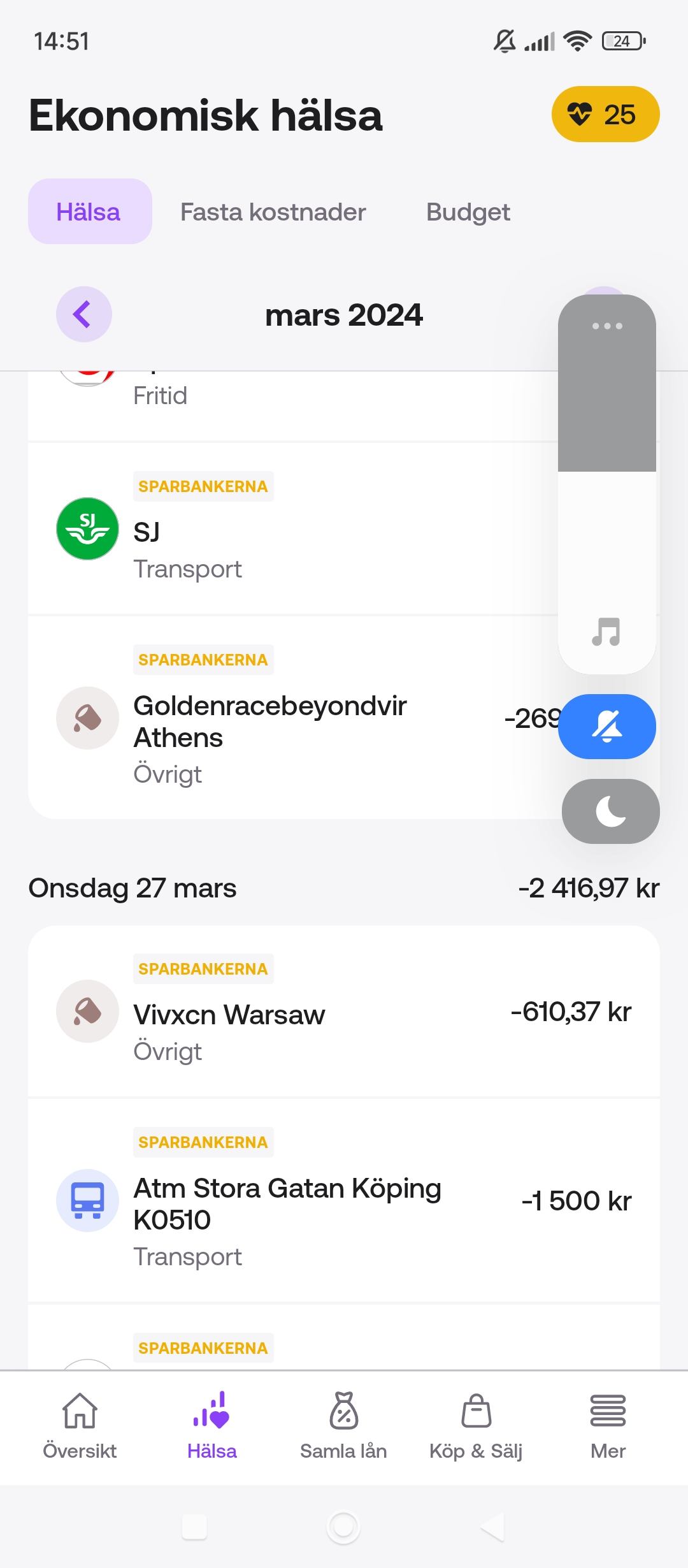This screenshot has width=688, height=1568.
Task: Open the Vivxcn Warsaw transaction
Action: pyautogui.click(x=344, y=1011)
